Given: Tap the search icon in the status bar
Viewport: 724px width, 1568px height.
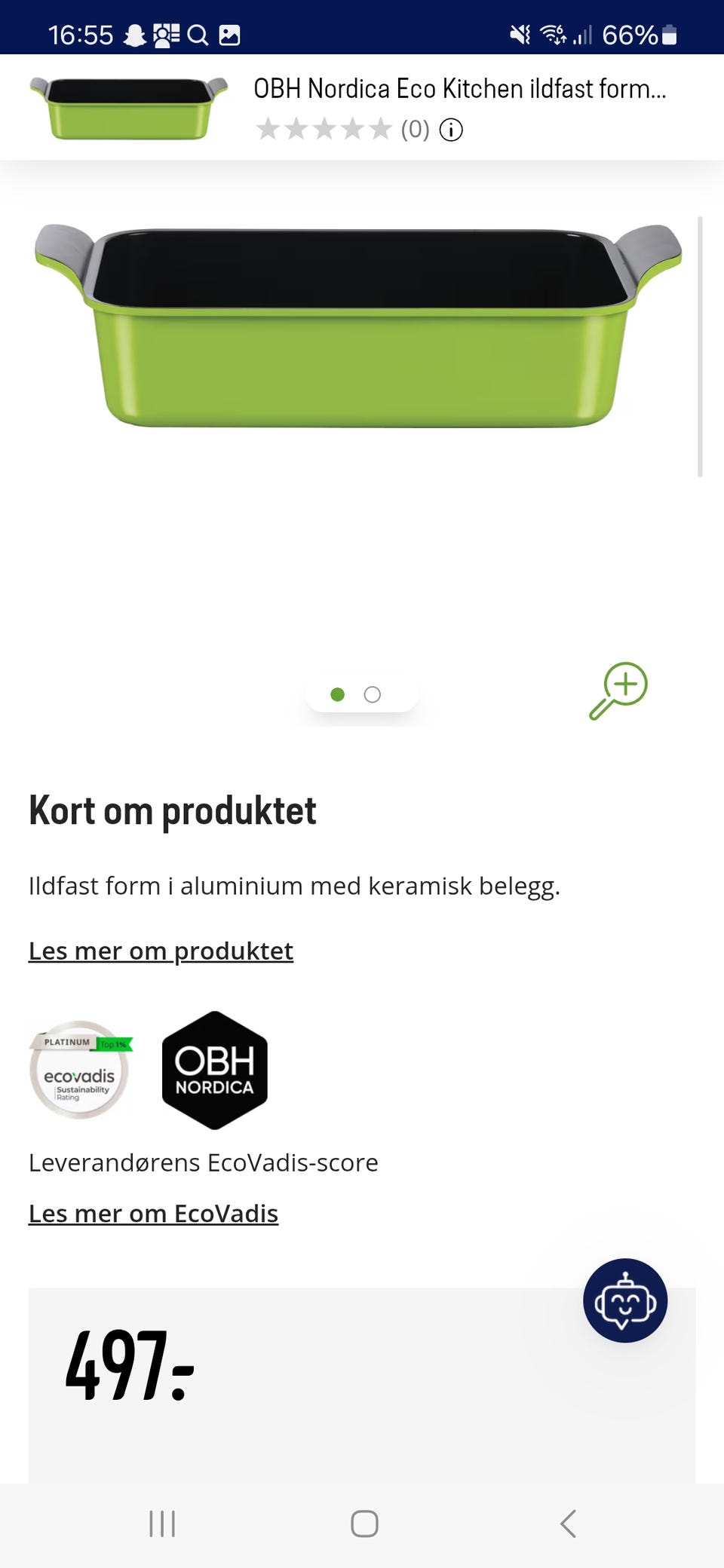Looking at the screenshot, I should pyautogui.click(x=198, y=34).
